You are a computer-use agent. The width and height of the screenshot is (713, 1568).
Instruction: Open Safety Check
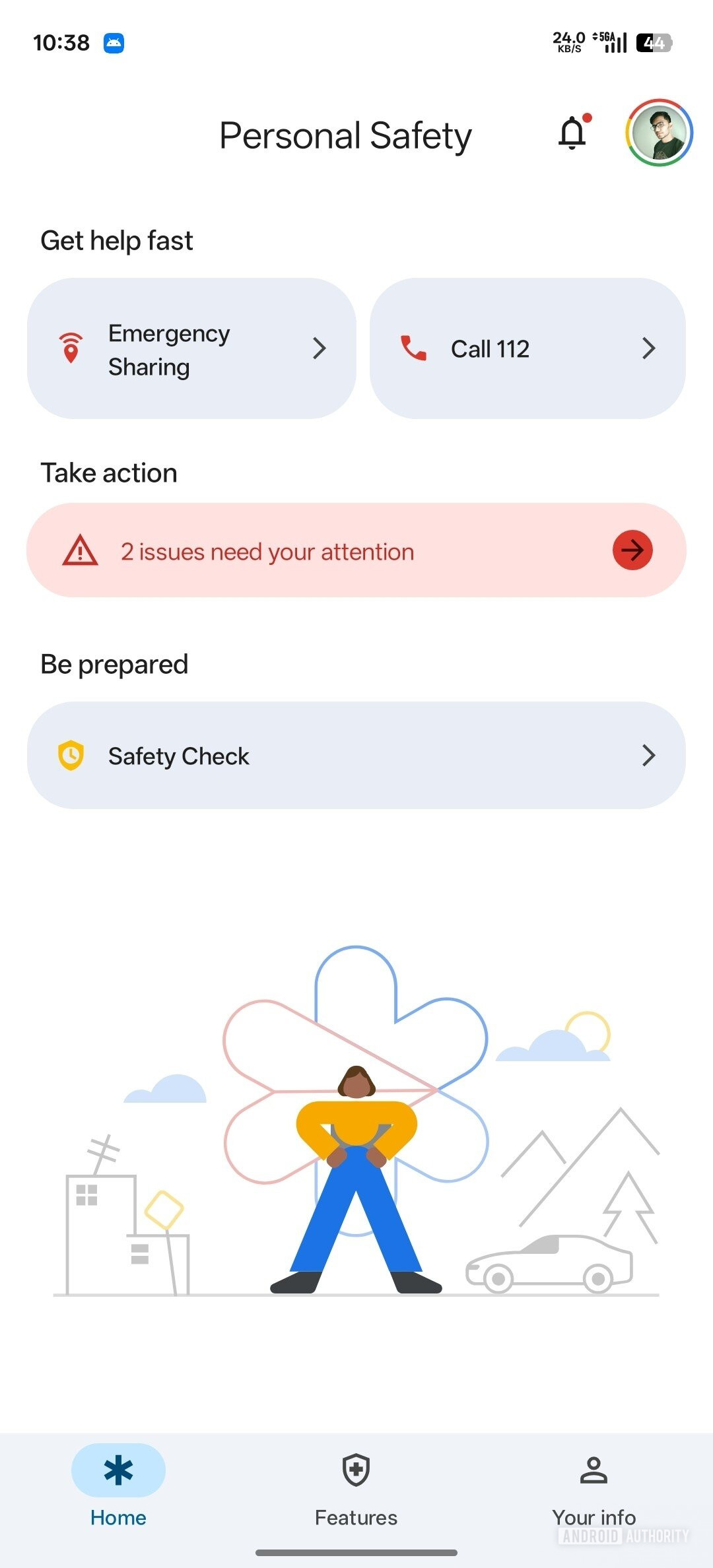click(x=356, y=756)
